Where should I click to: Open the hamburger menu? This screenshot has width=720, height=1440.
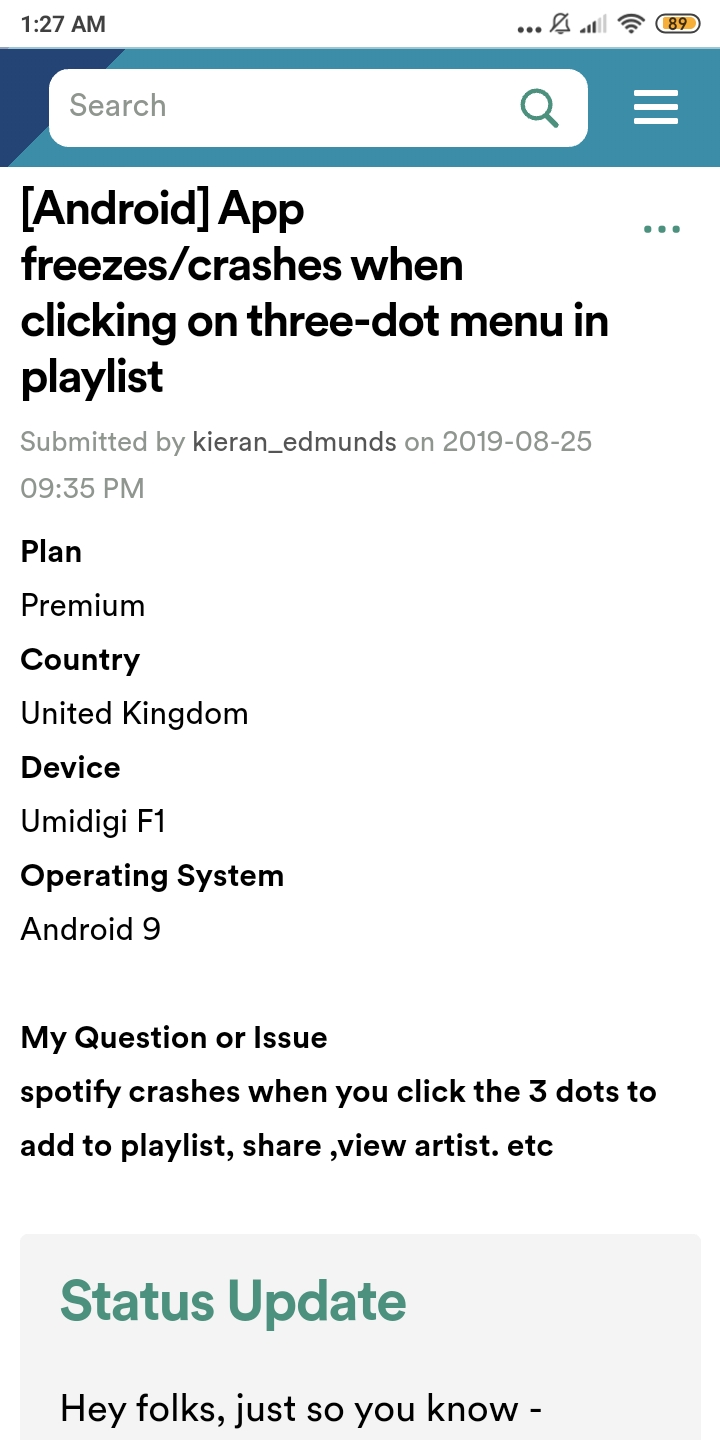click(x=656, y=107)
